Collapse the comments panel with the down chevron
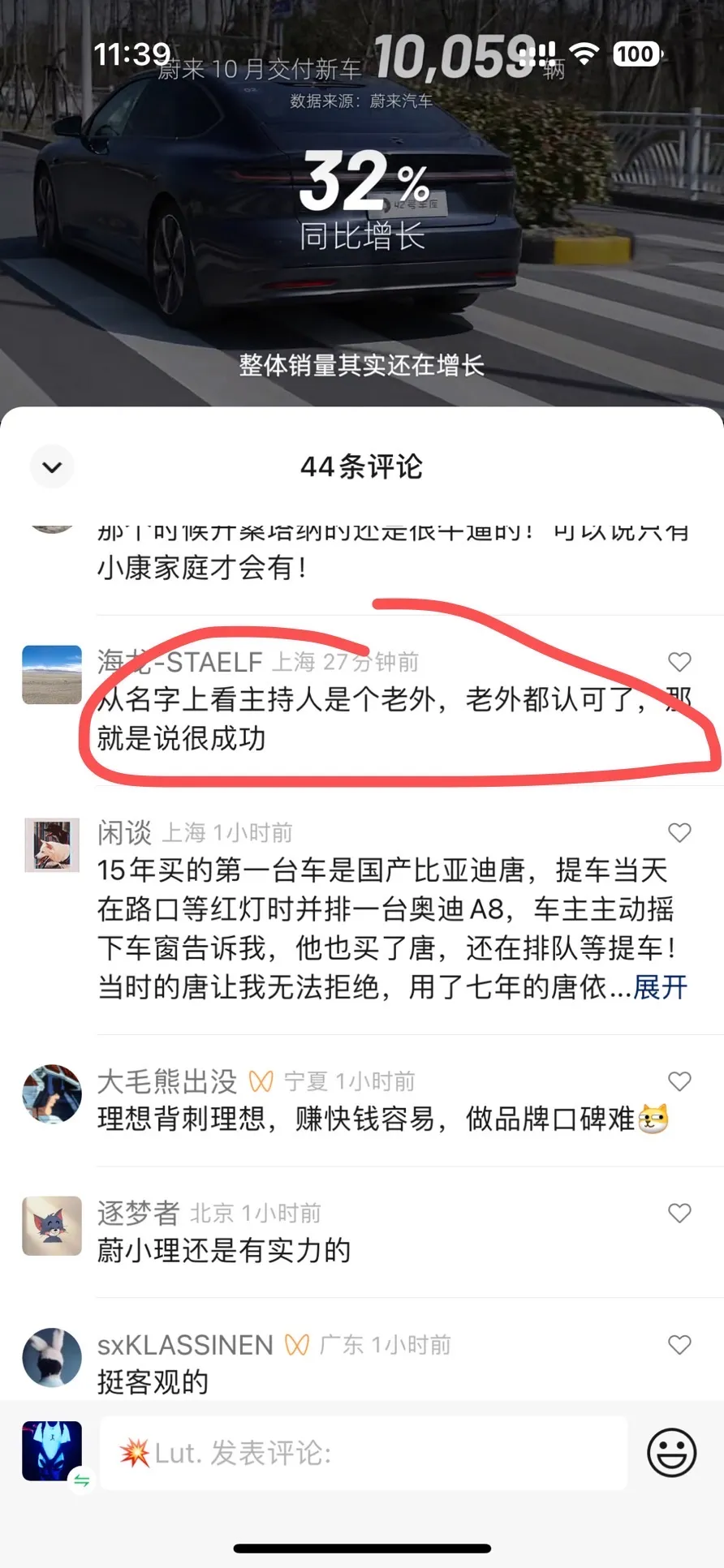This screenshot has width=724, height=1568. pyautogui.click(x=52, y=467)
